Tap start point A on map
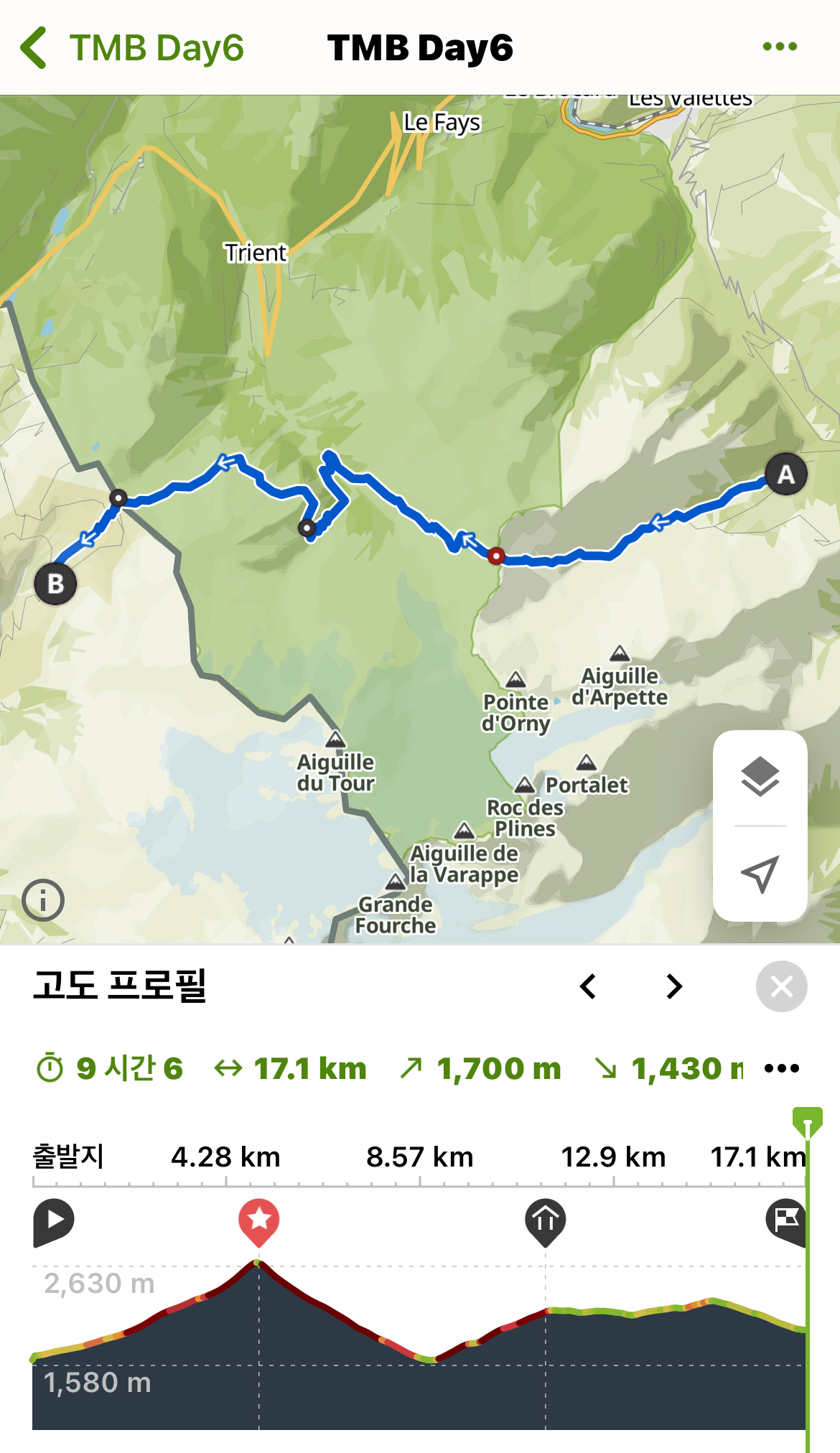 click(785, 475)
